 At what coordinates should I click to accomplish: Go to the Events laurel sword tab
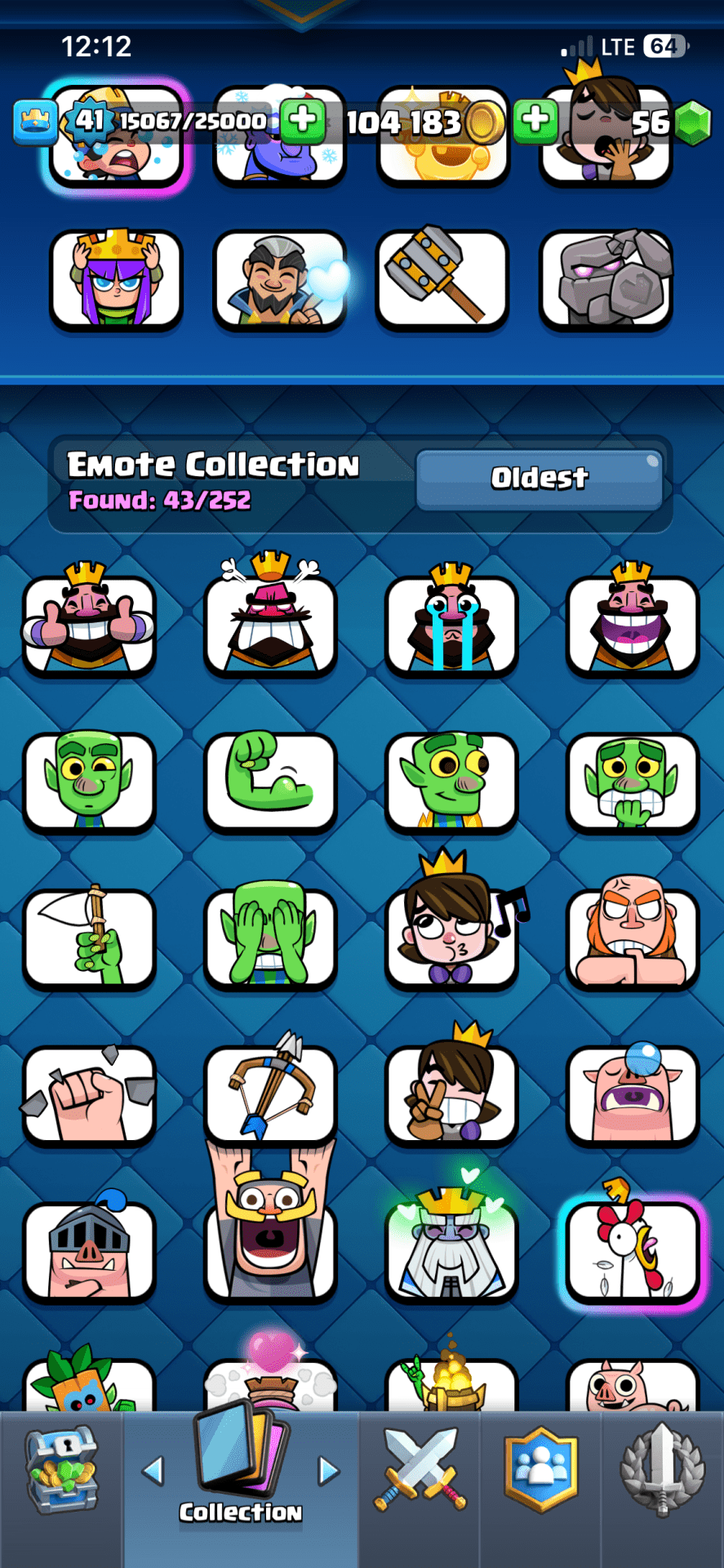click(662, 1470)
